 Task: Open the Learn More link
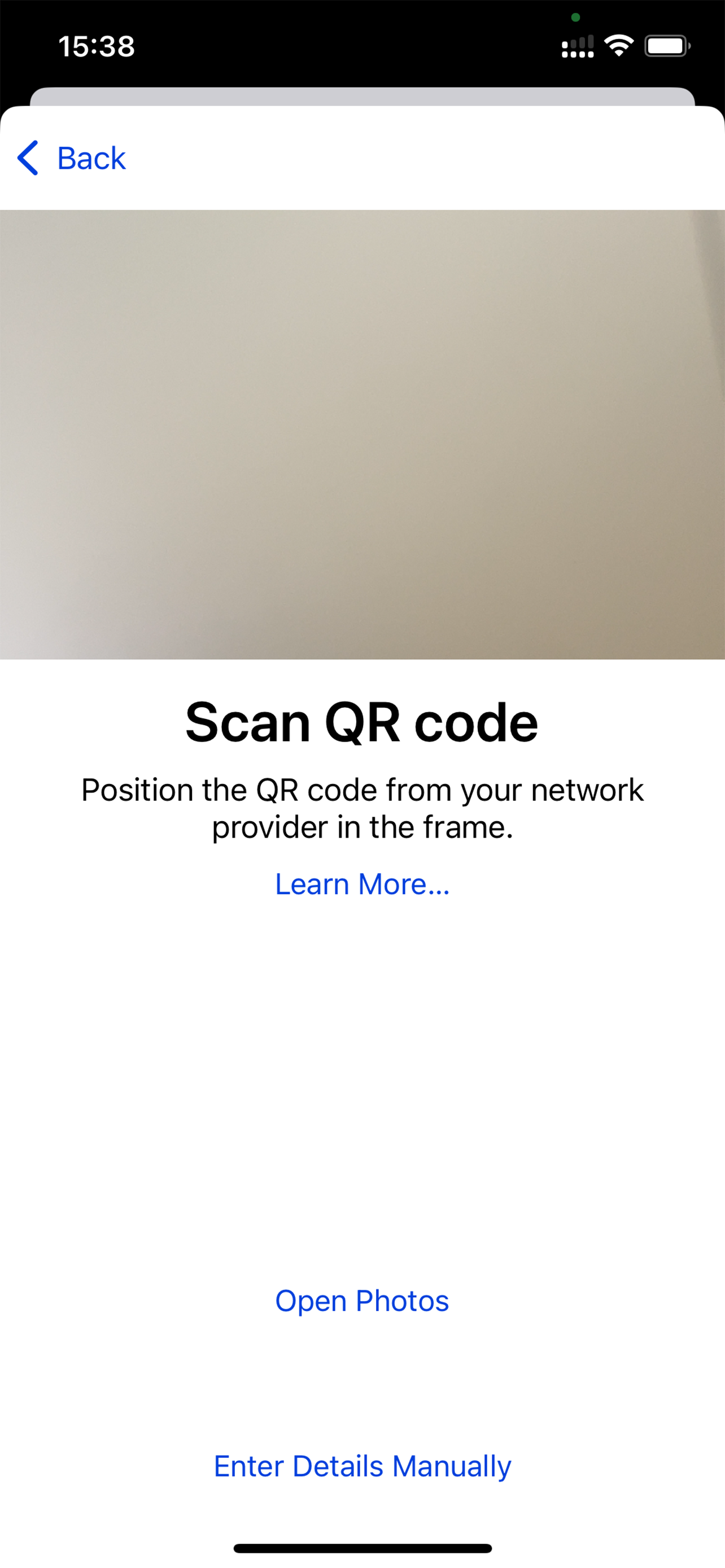tap(362, 884)
